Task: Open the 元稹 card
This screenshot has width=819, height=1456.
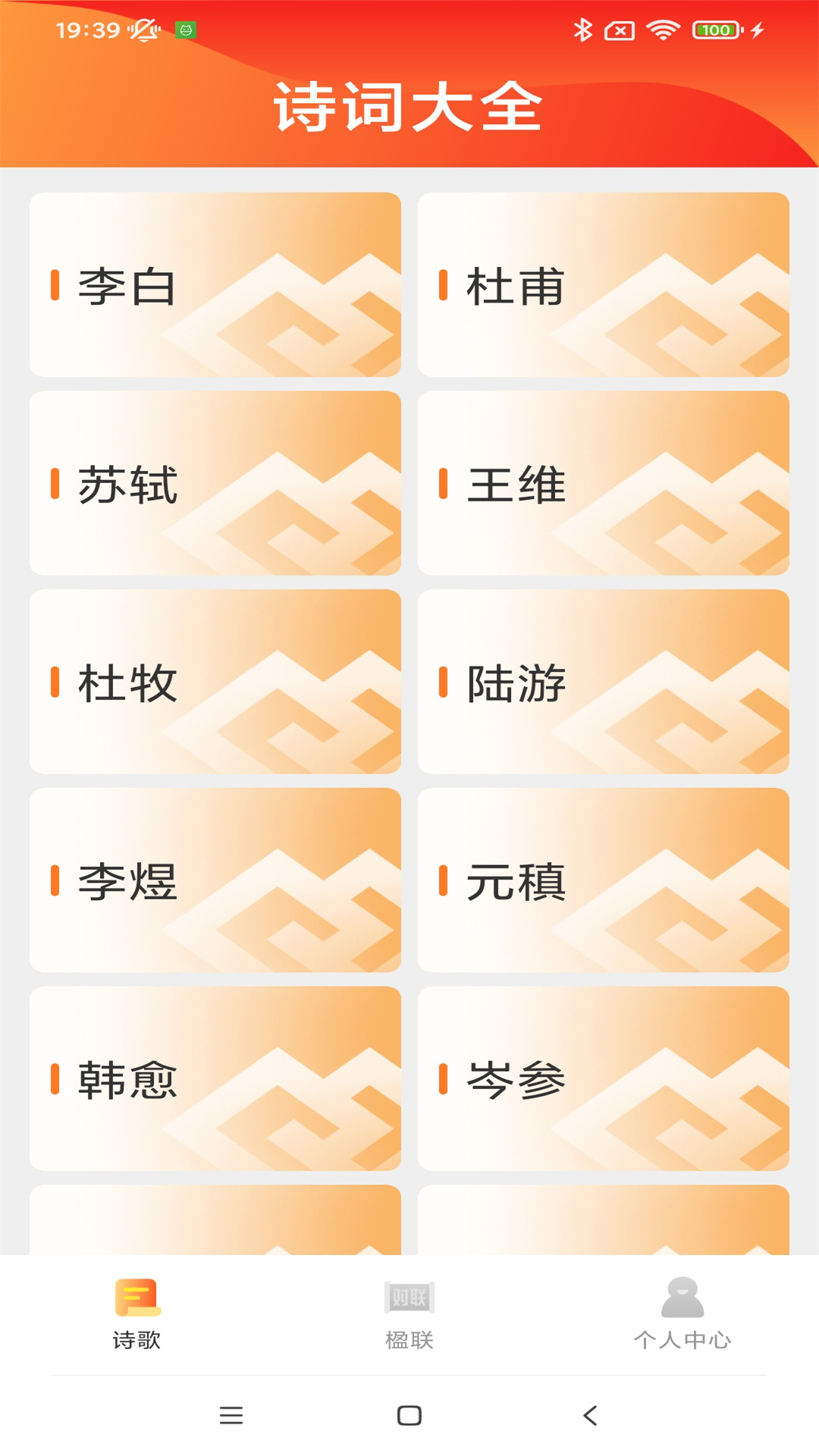Action: point(604,880)
